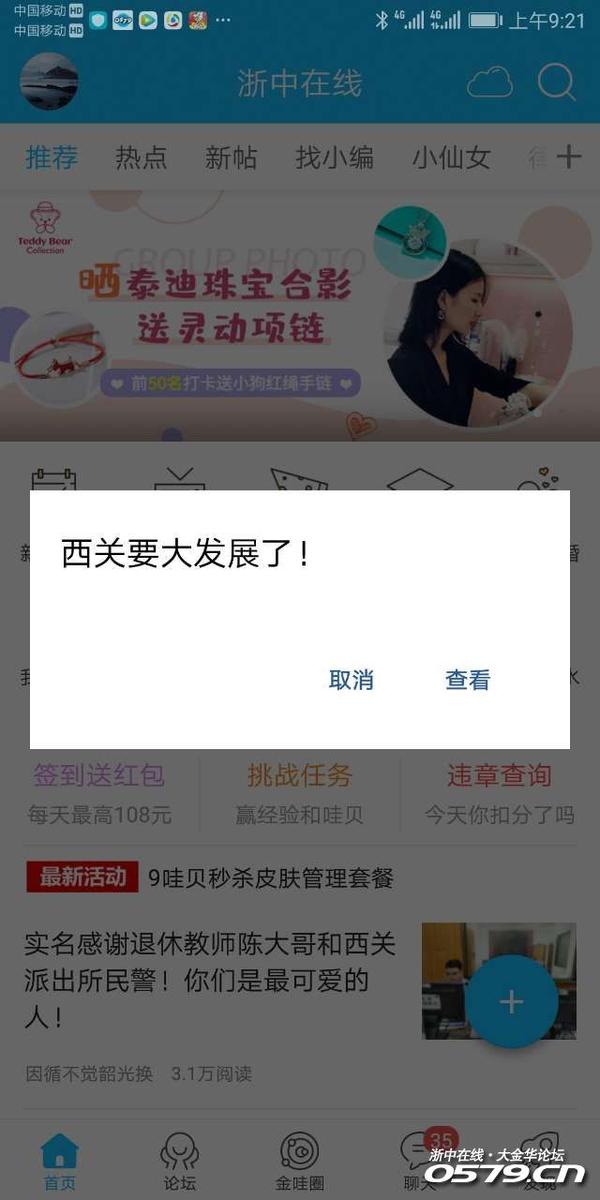Screen dimensions: 600x1200
Task: Open the search magnifier icon
Action: click(556, 83)
